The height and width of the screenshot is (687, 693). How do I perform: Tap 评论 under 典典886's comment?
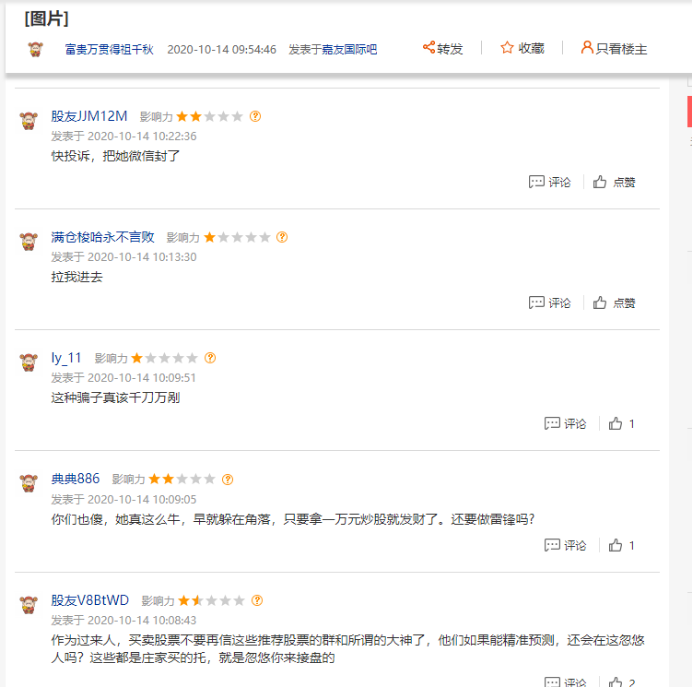(x=565, y=545)
